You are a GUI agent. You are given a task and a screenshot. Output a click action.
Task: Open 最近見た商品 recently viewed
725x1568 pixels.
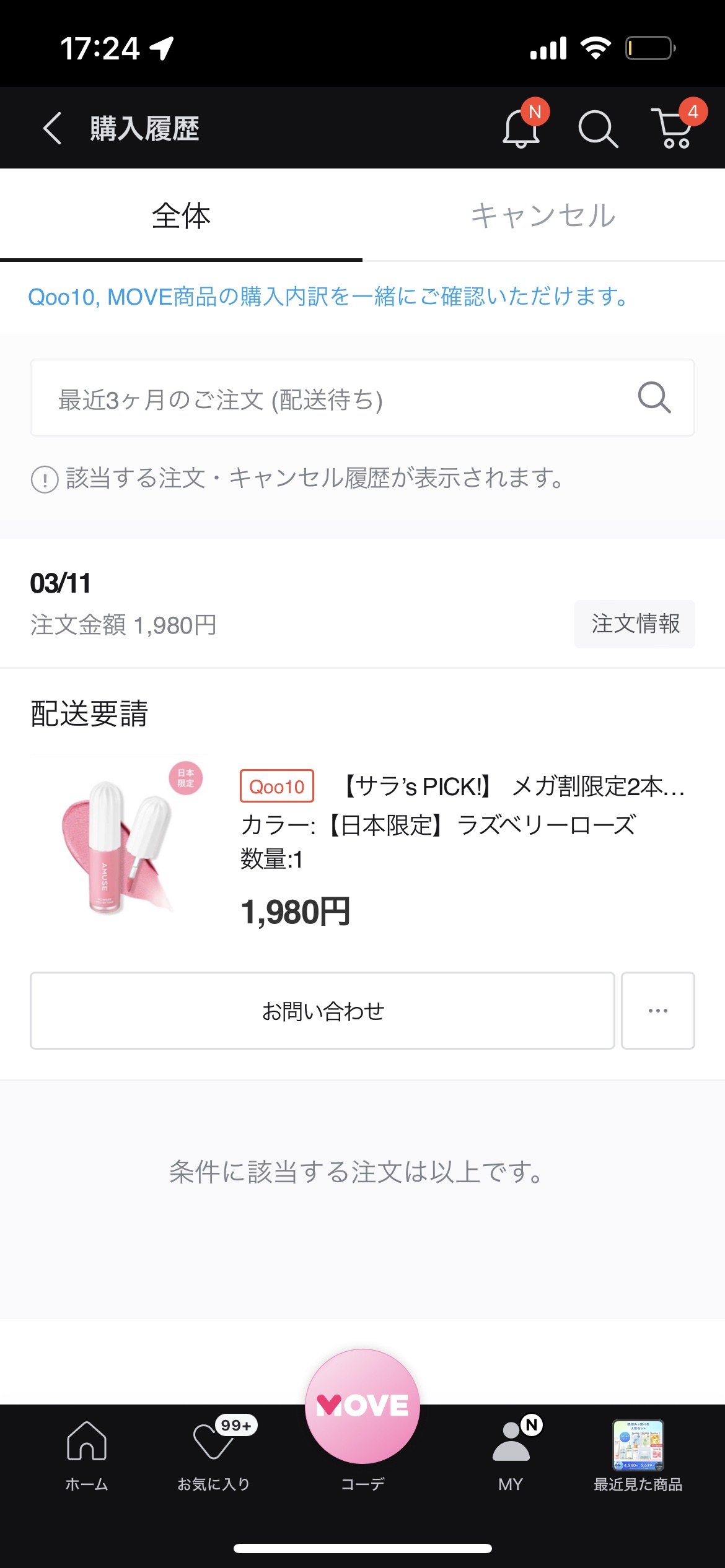click(638, 1455)
